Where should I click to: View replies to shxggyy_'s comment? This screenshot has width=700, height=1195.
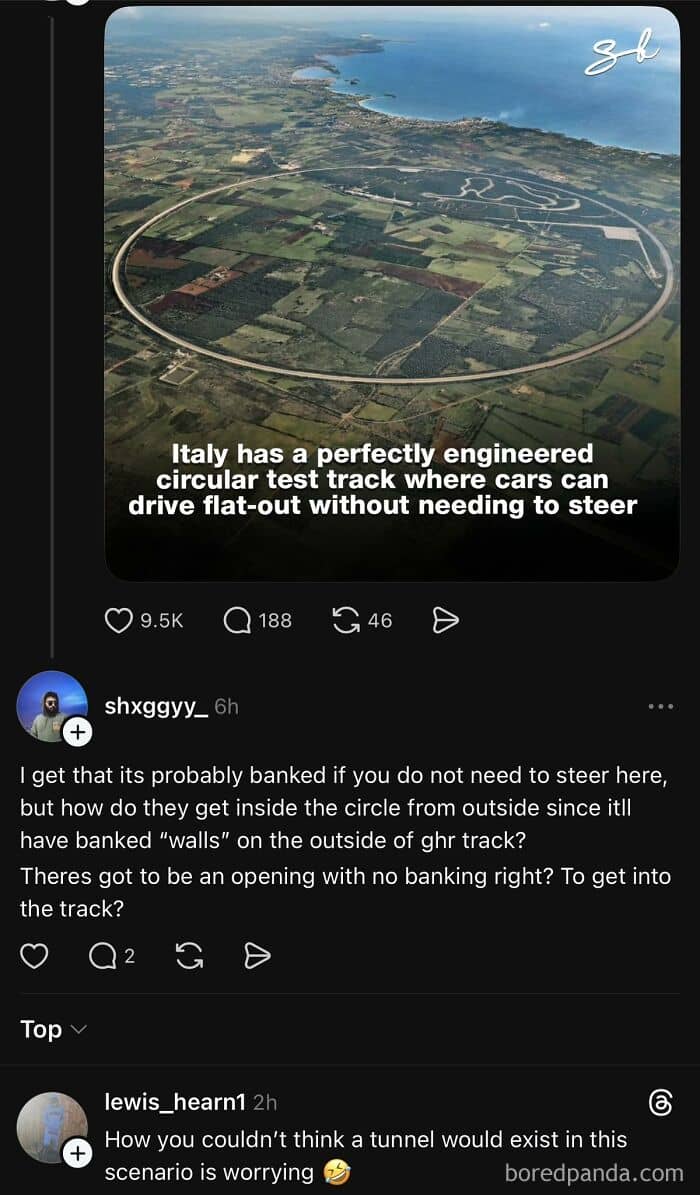102,956
